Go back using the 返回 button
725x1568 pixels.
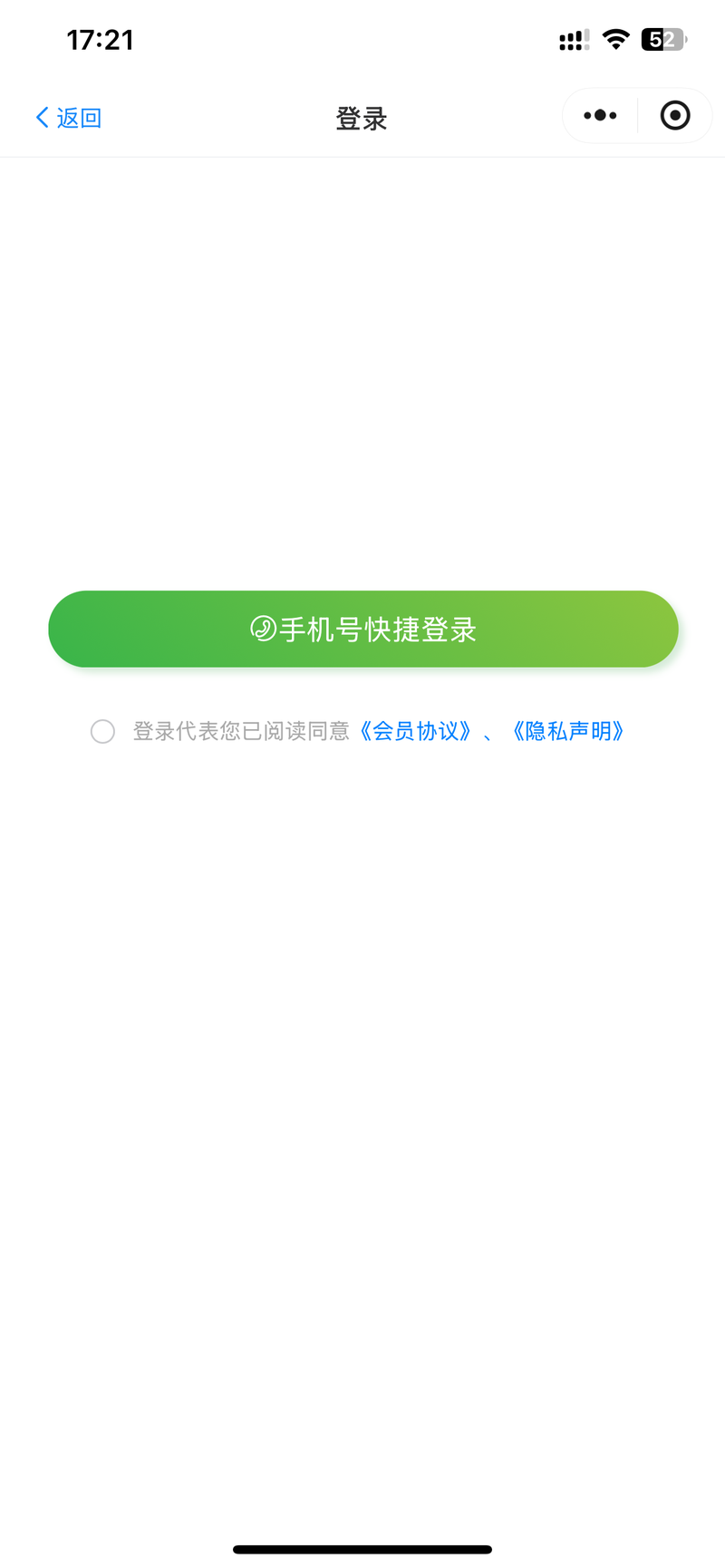(68, 118)
